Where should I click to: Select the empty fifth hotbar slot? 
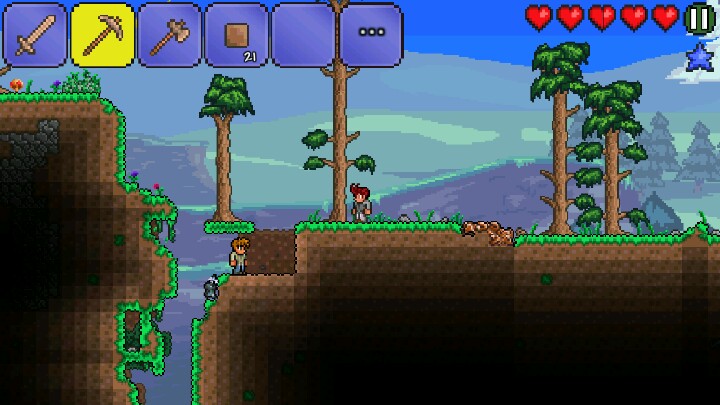click(x=304, y=35)
